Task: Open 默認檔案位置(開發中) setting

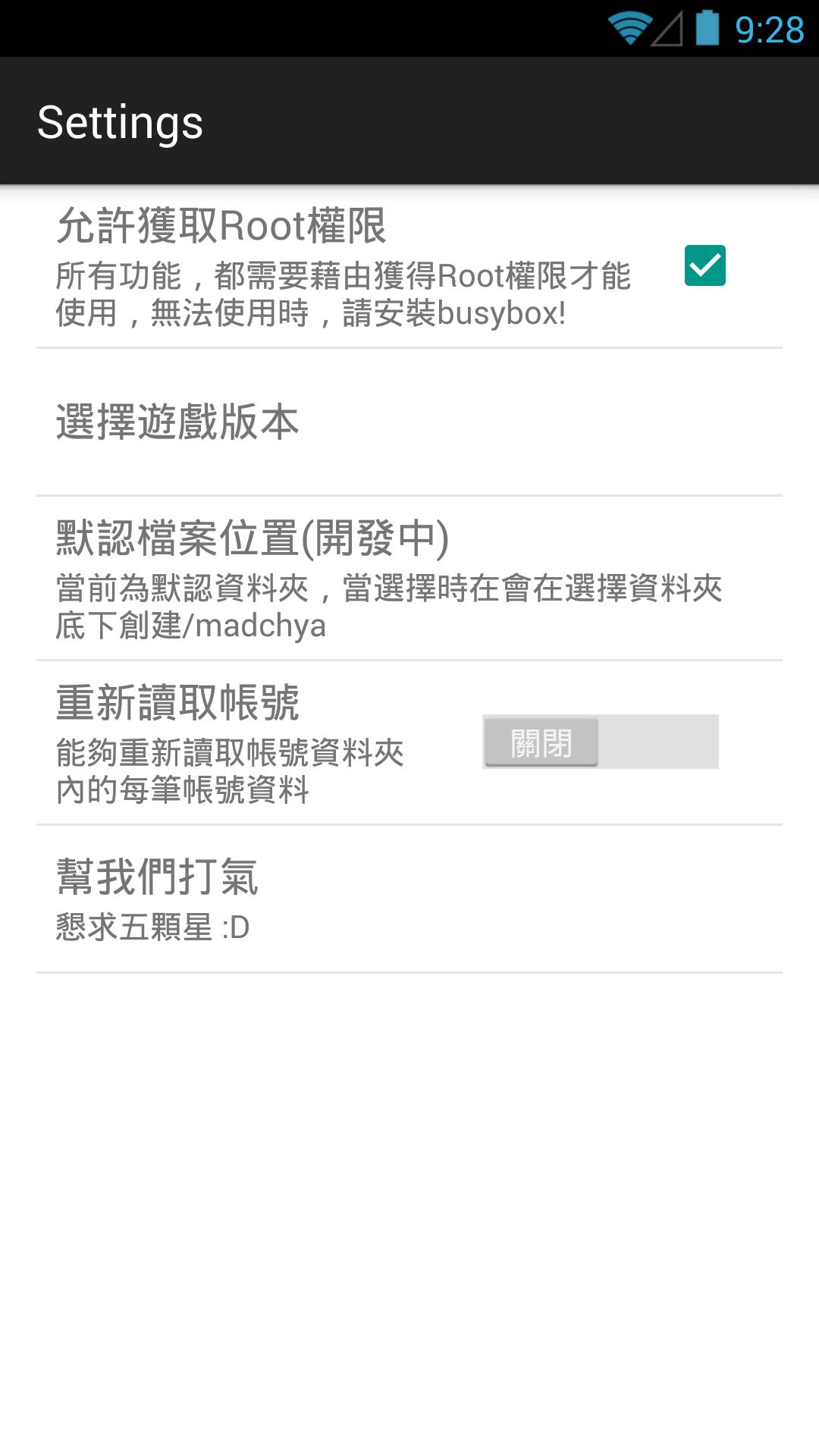Action: (409, 579)
